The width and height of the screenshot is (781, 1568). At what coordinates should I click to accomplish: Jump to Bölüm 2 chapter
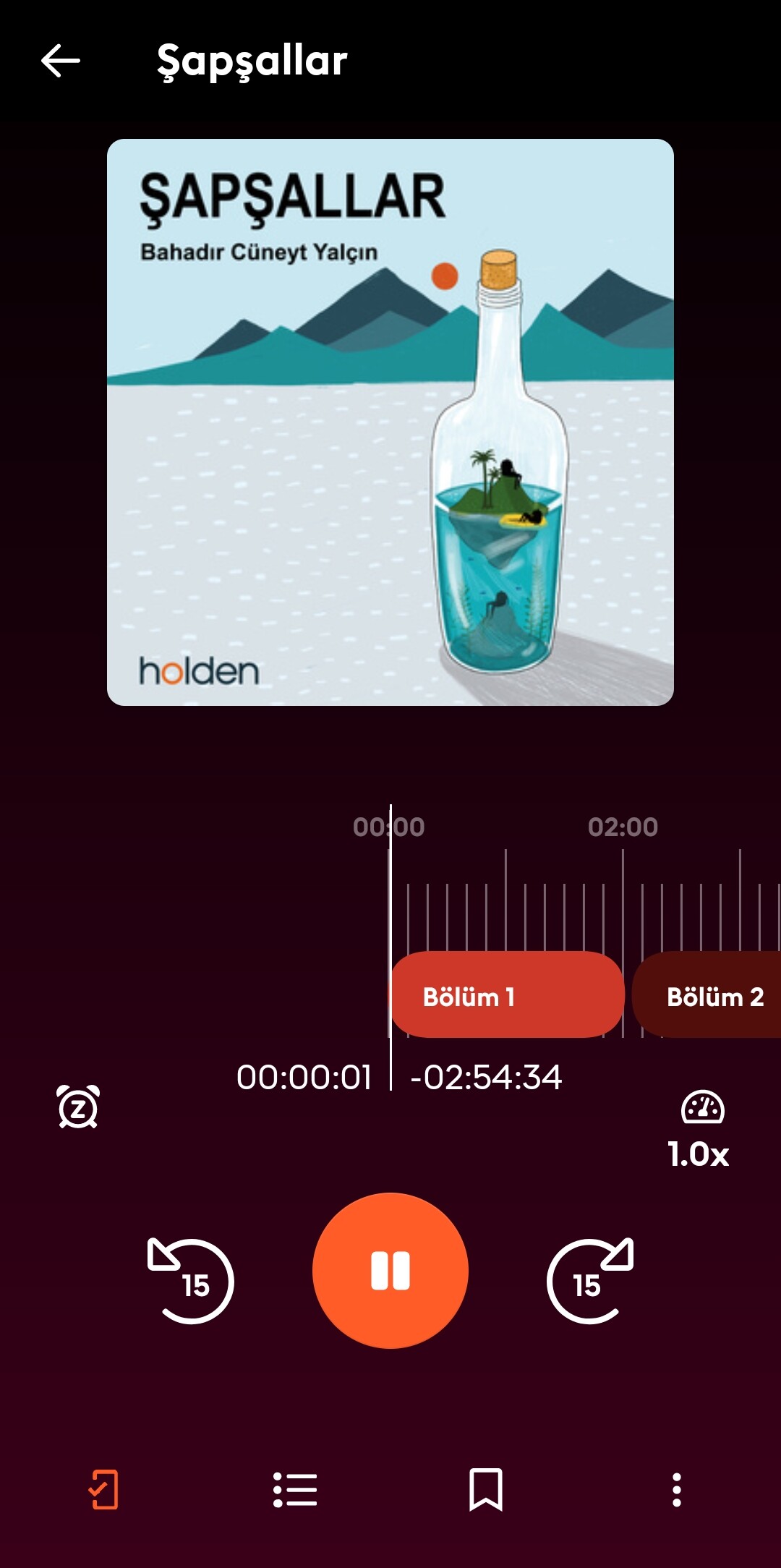(712, 996)
